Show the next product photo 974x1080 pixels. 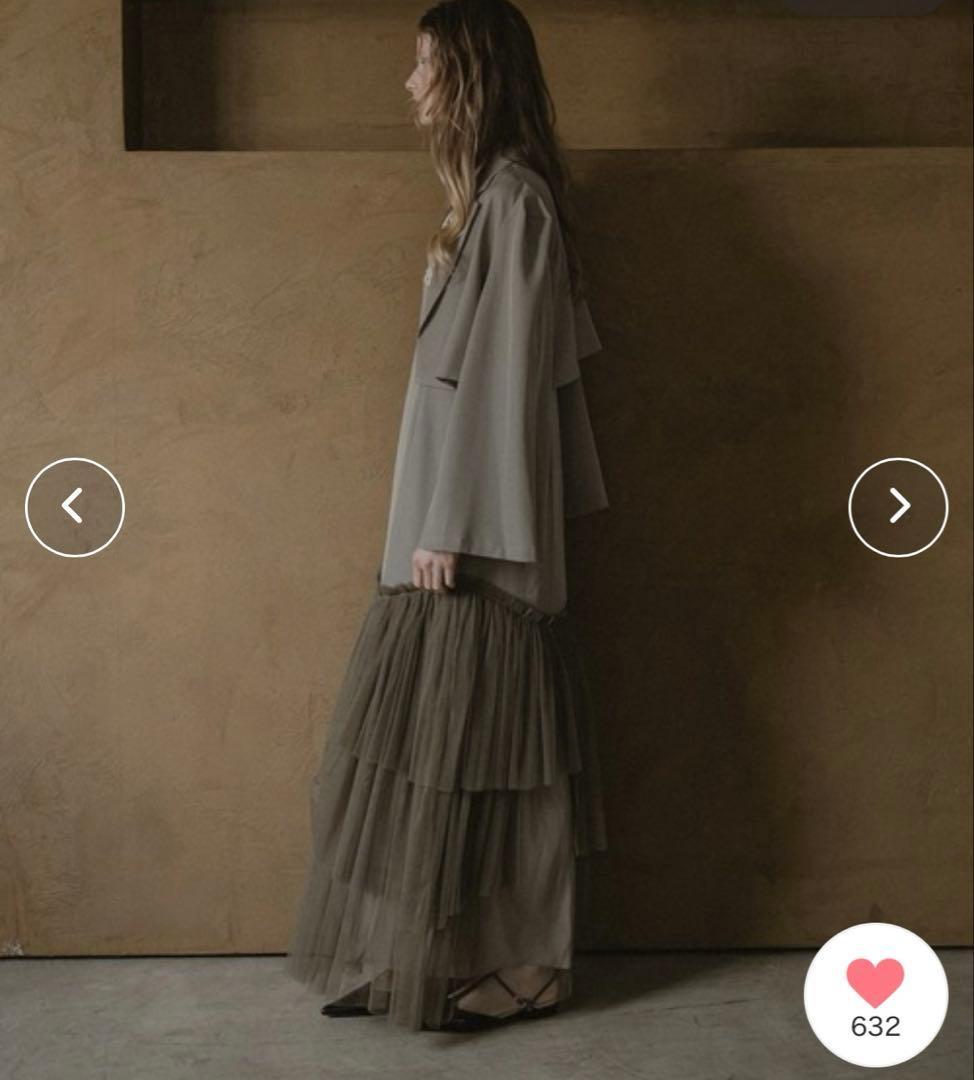click(x=897, y=507)
